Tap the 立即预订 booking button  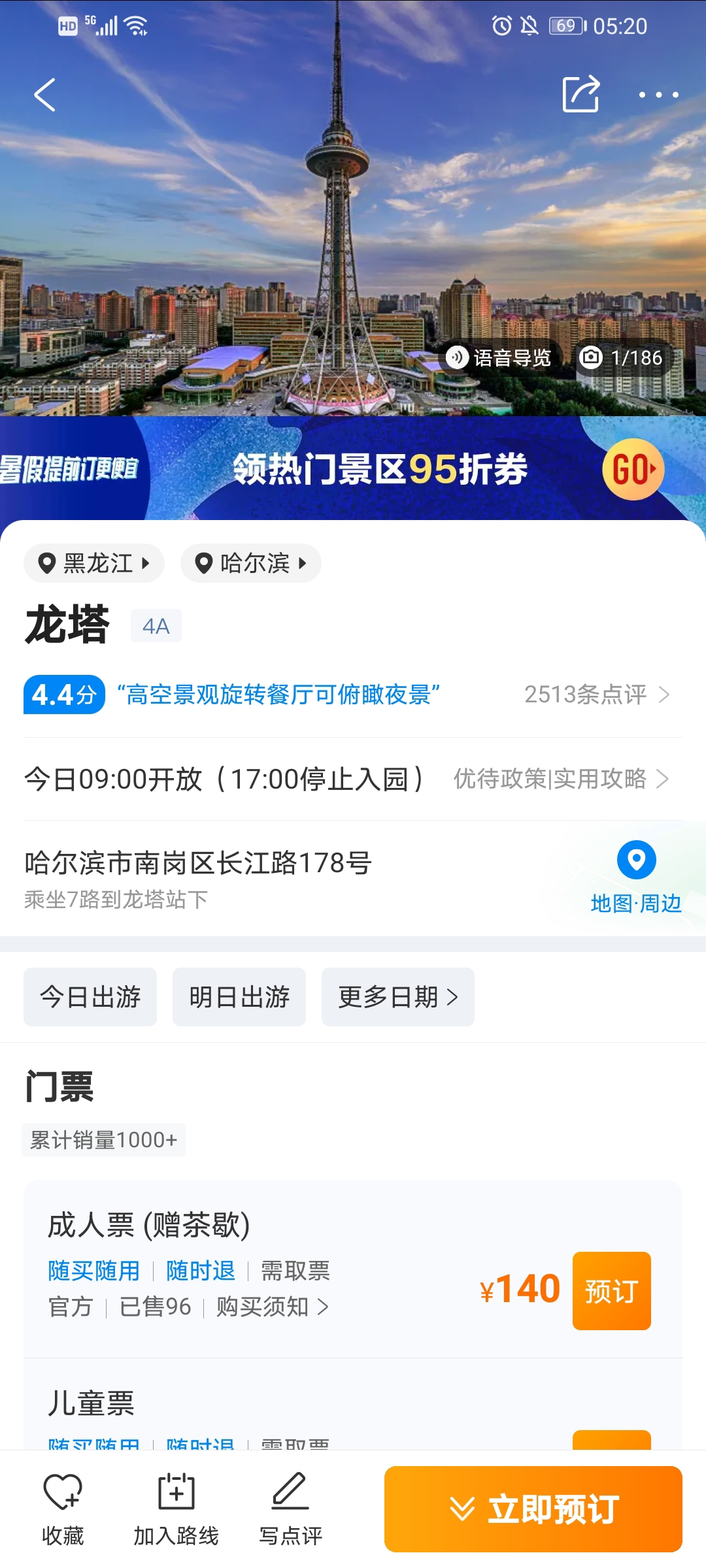(x=533, y=1509)
